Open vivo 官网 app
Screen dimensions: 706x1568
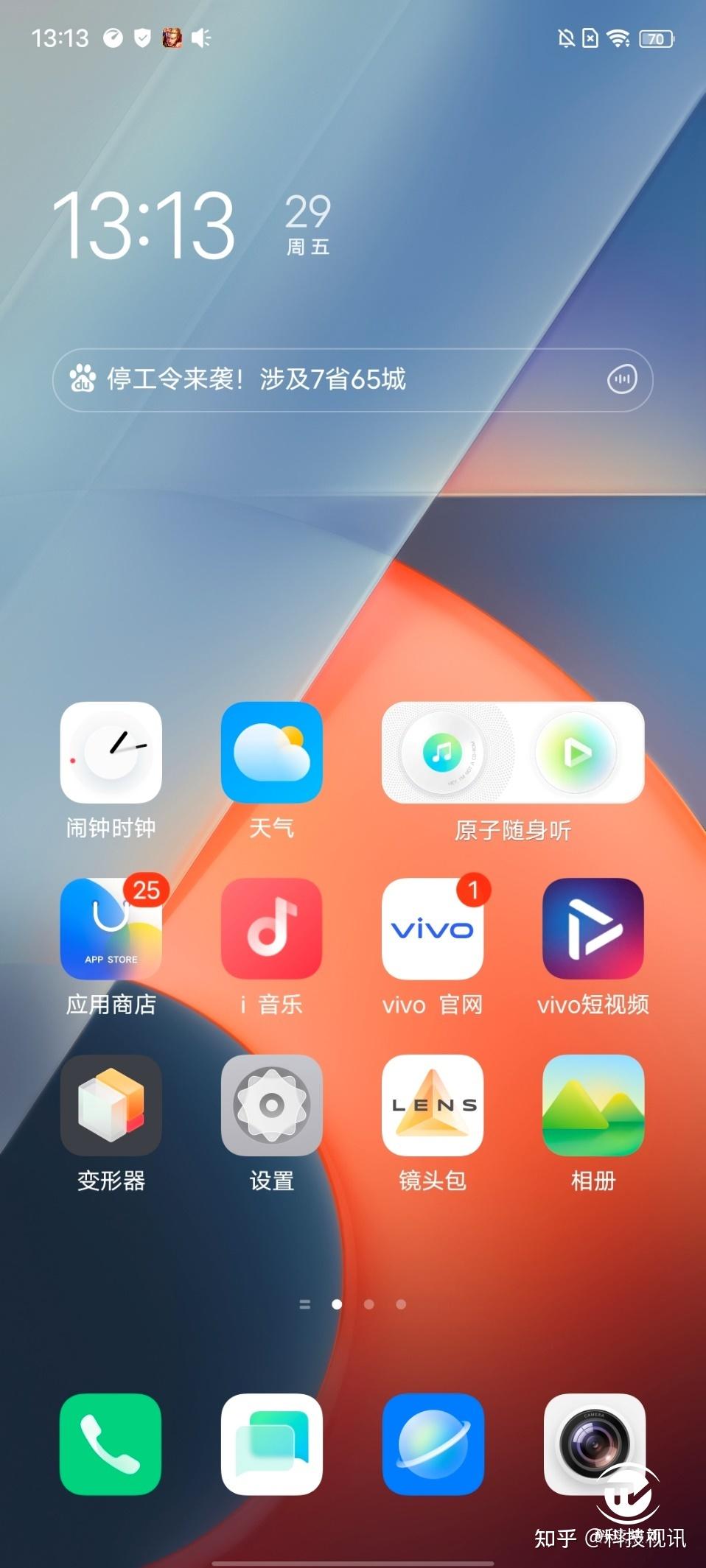tap(433, 929)
